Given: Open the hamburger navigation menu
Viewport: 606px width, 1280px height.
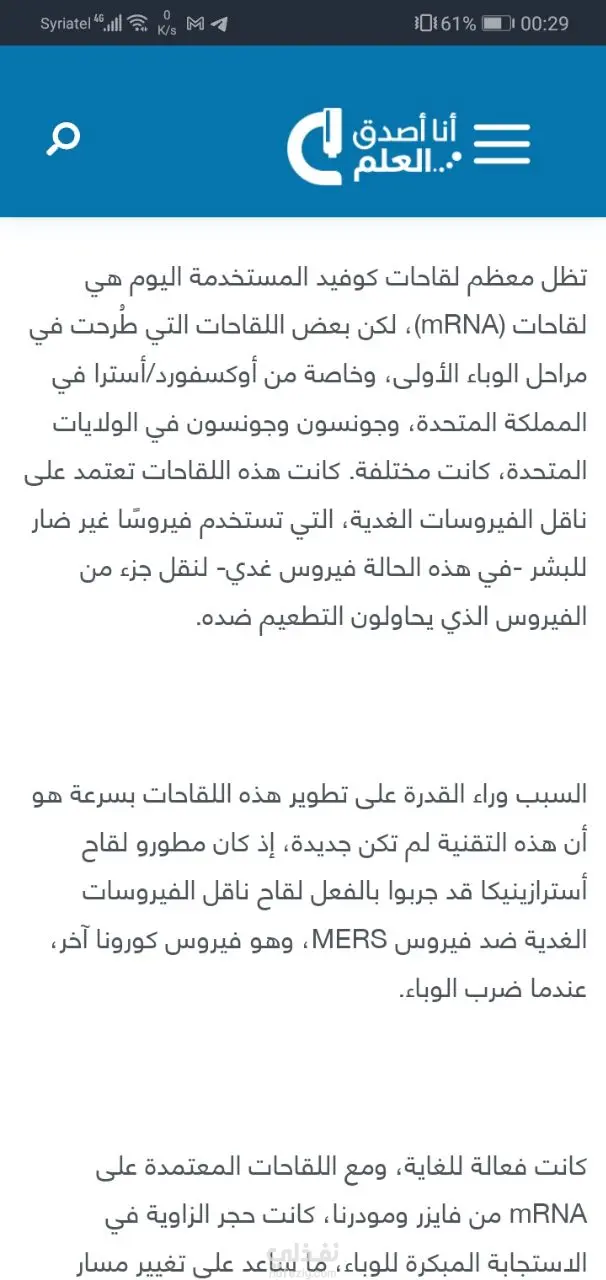Looking at the screenshot, I should 501,144.
